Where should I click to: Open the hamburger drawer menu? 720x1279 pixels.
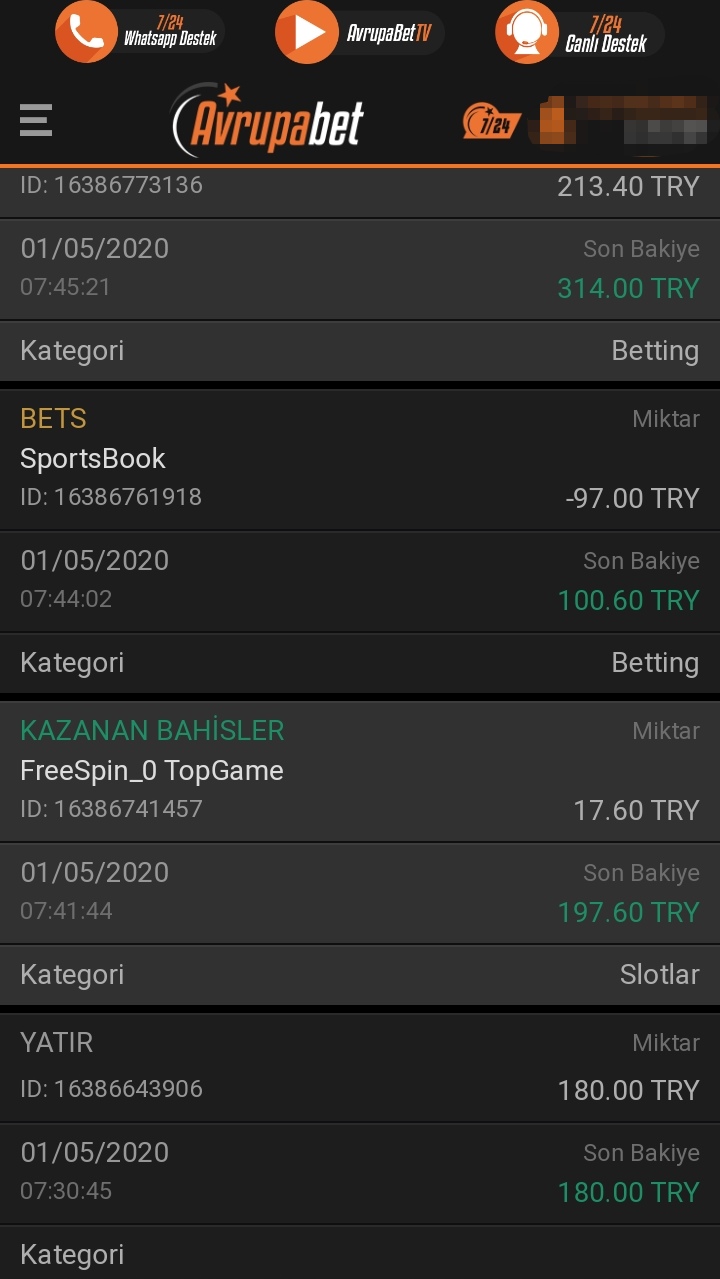tap(35, 121)
